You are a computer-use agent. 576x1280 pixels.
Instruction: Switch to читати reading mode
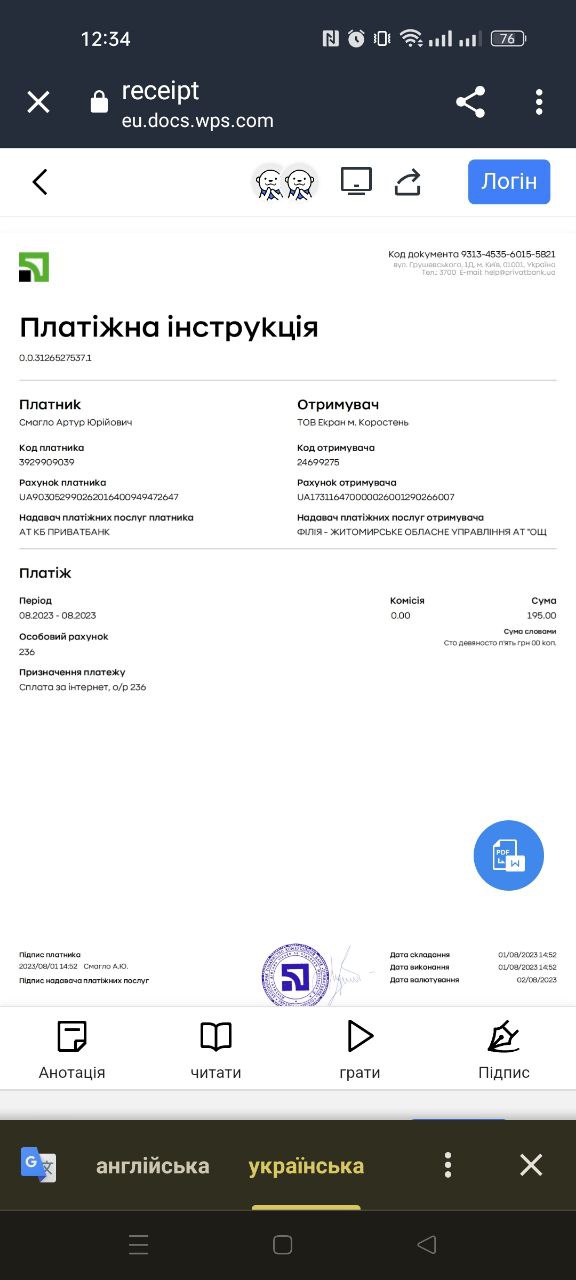click(216, 1050)
